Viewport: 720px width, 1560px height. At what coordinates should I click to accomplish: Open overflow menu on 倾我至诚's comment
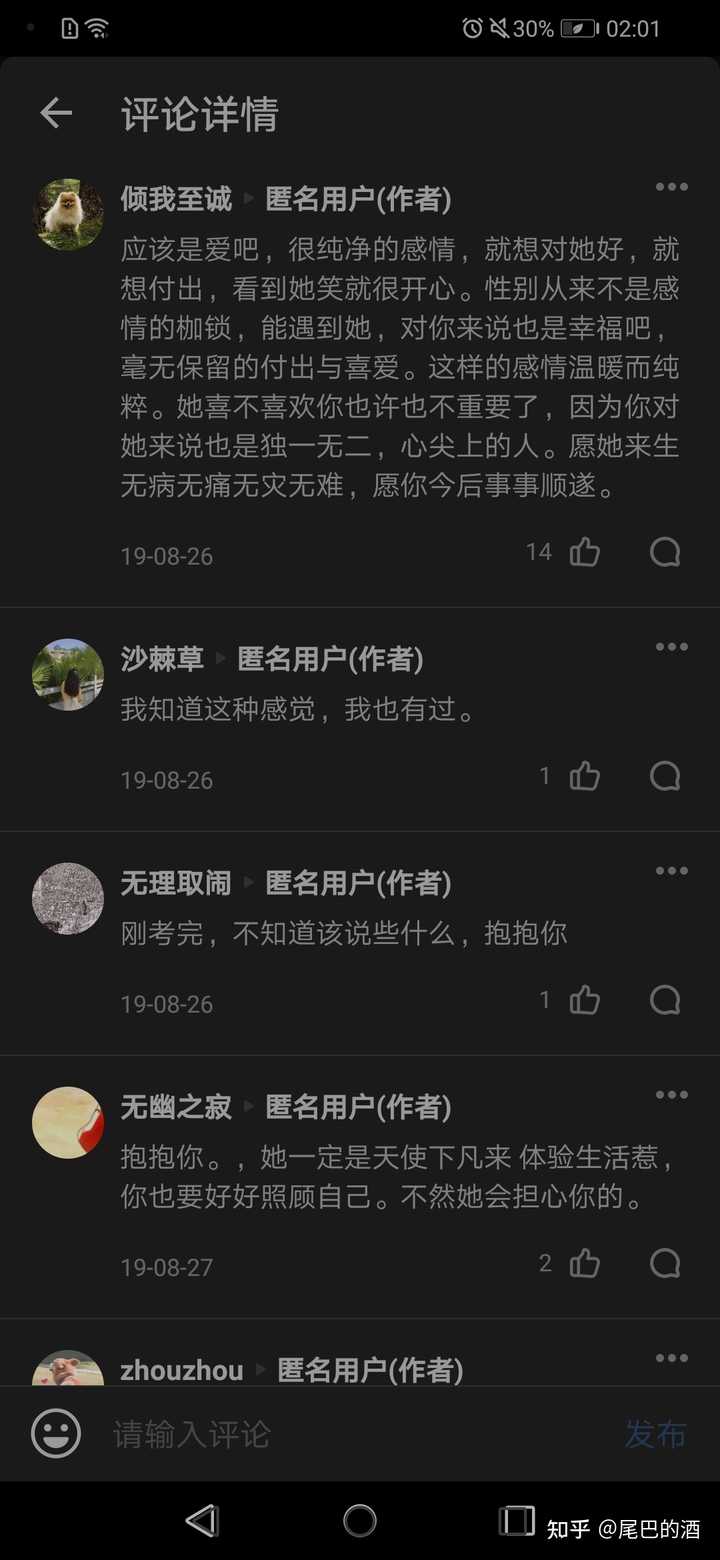[x=671, y=187]
